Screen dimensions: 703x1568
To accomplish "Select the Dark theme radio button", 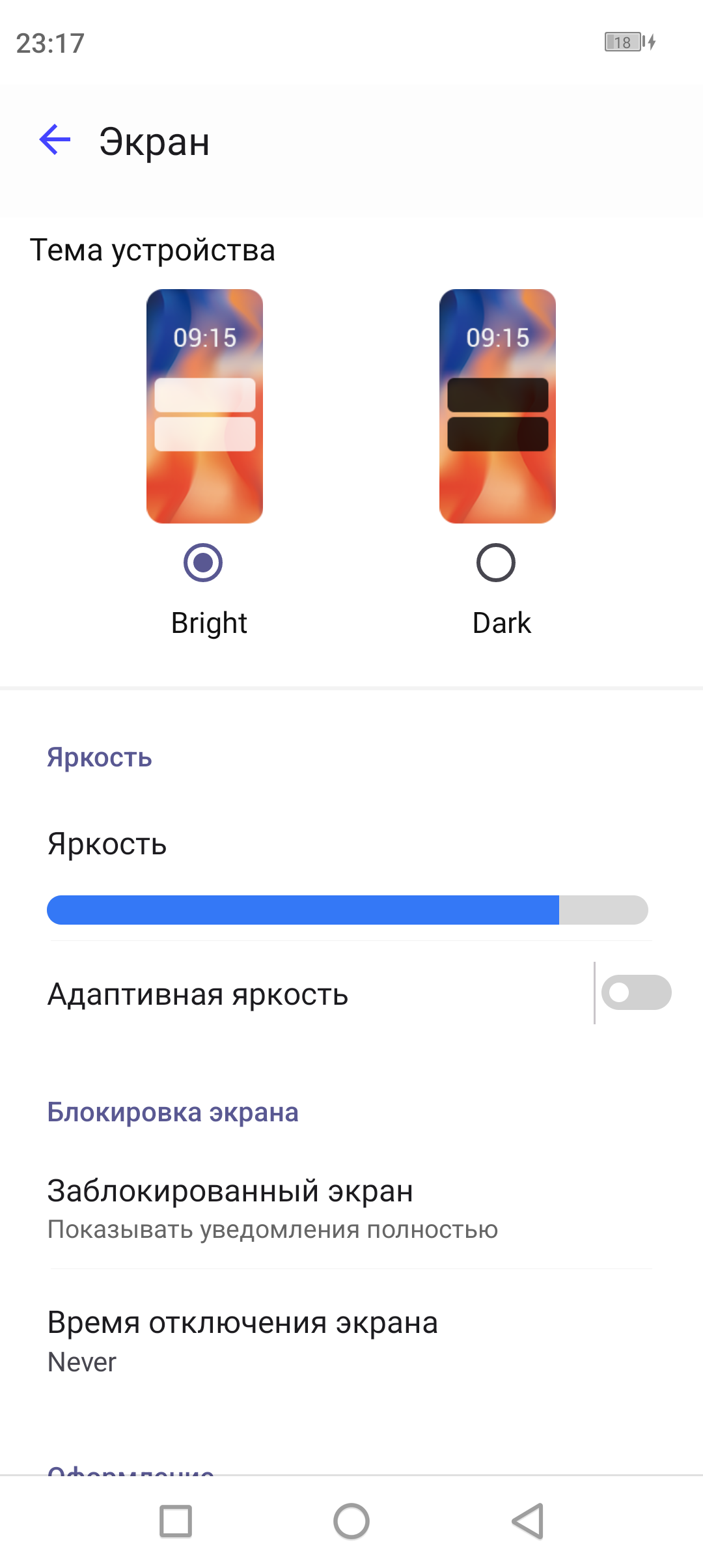I will (x=496, y=563).
